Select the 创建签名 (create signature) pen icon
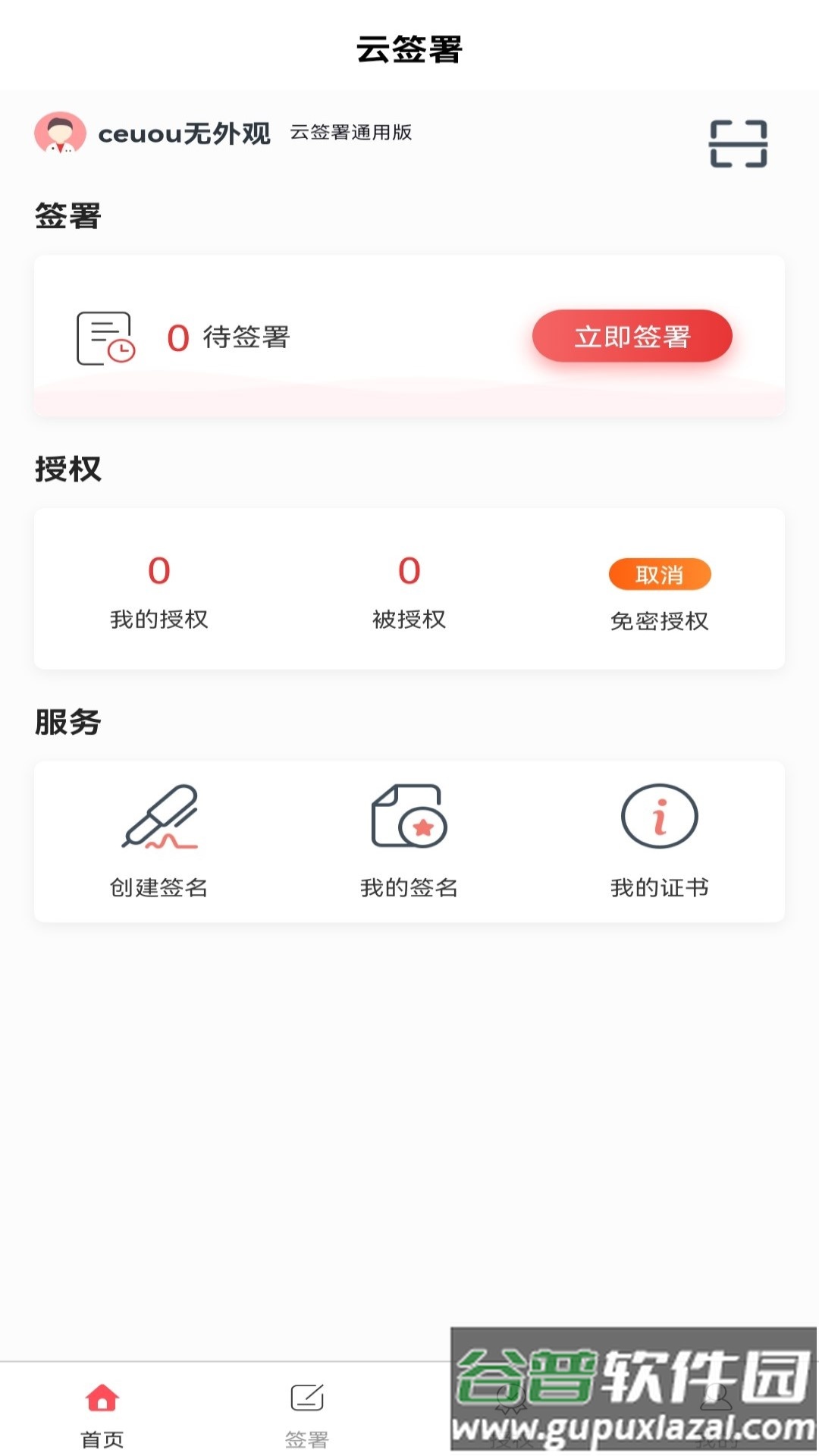Screen dimensions: 819x1456 point(159,819)
